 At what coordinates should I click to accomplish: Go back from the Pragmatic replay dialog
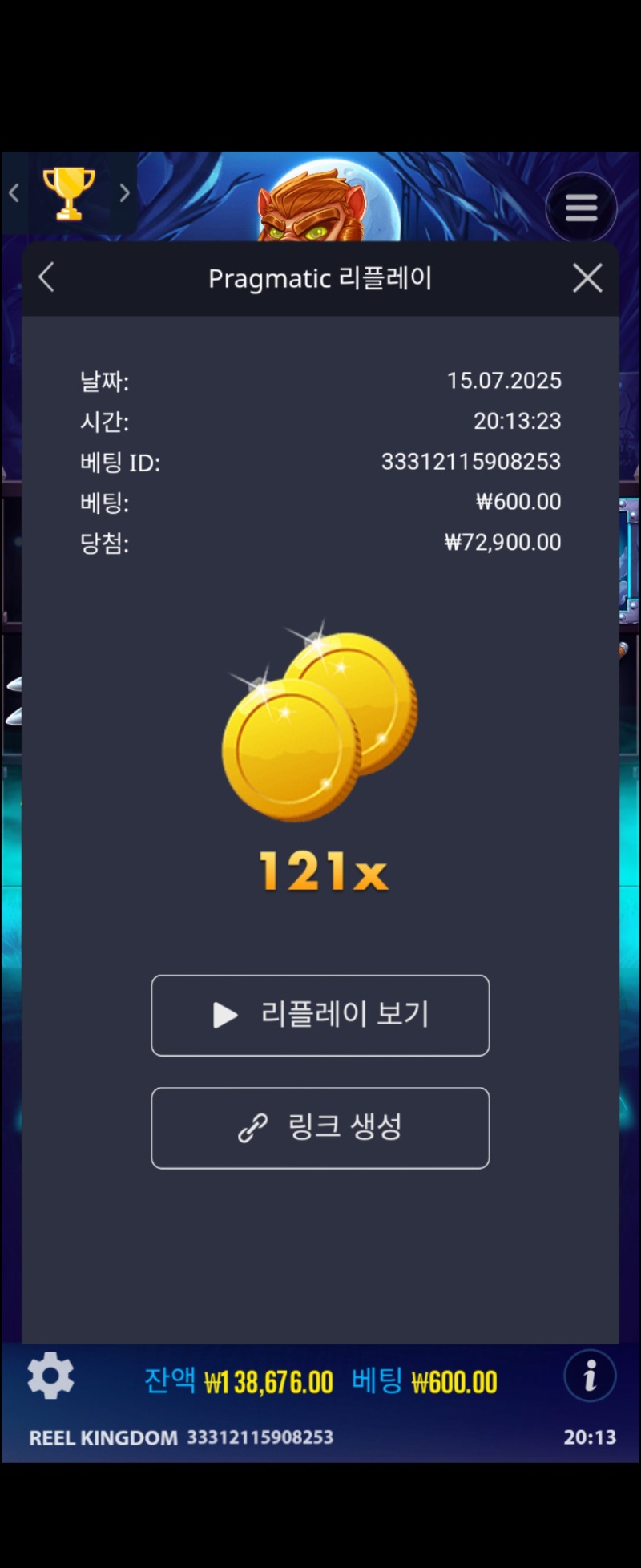point(46,278)
